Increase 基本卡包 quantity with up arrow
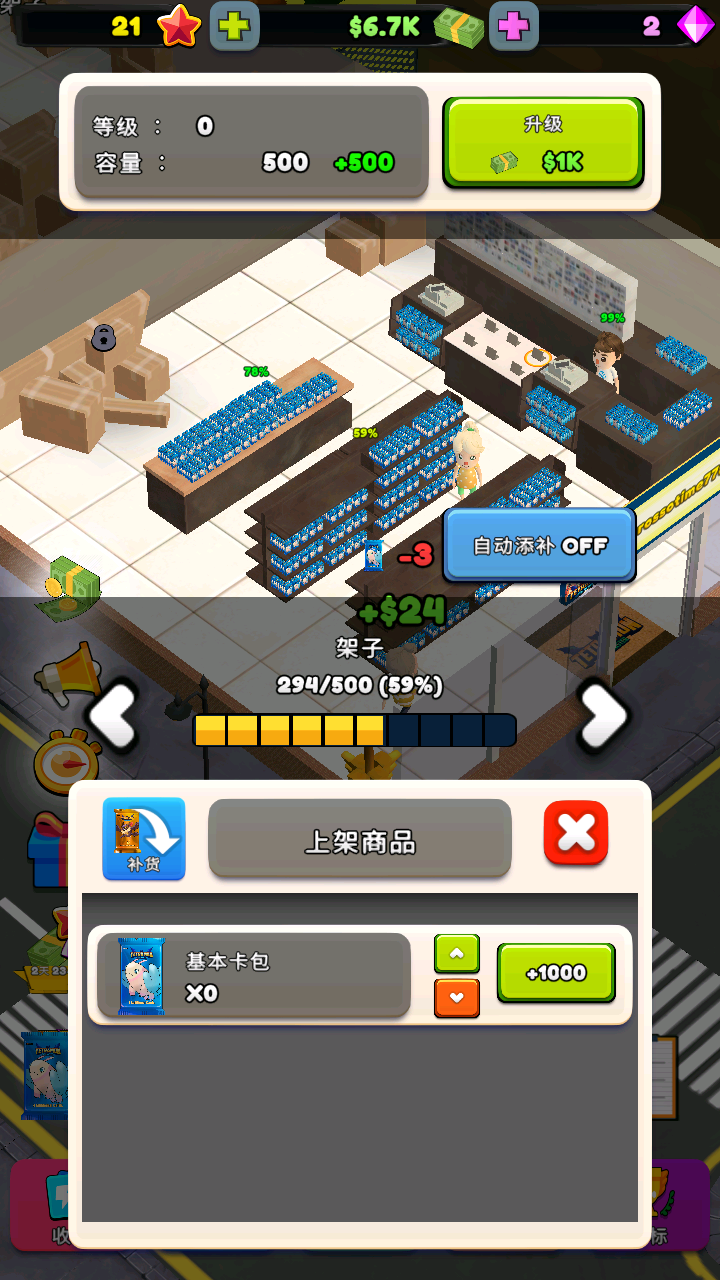 (x=457, y=954)
